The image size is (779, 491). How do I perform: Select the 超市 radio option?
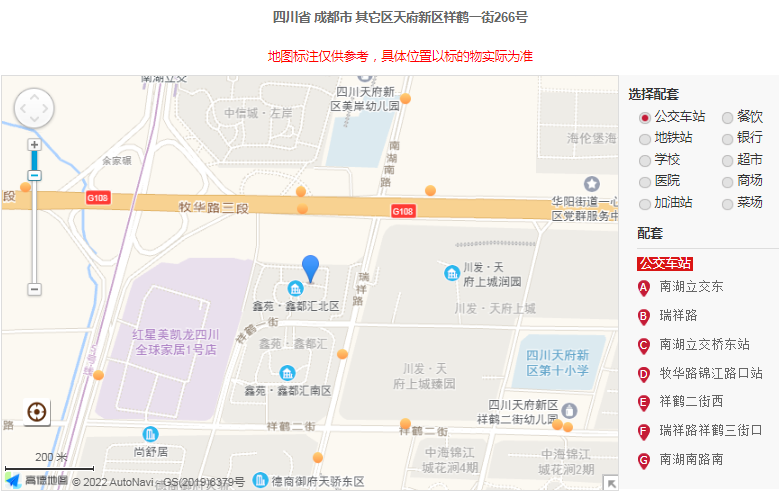(727, 160)
